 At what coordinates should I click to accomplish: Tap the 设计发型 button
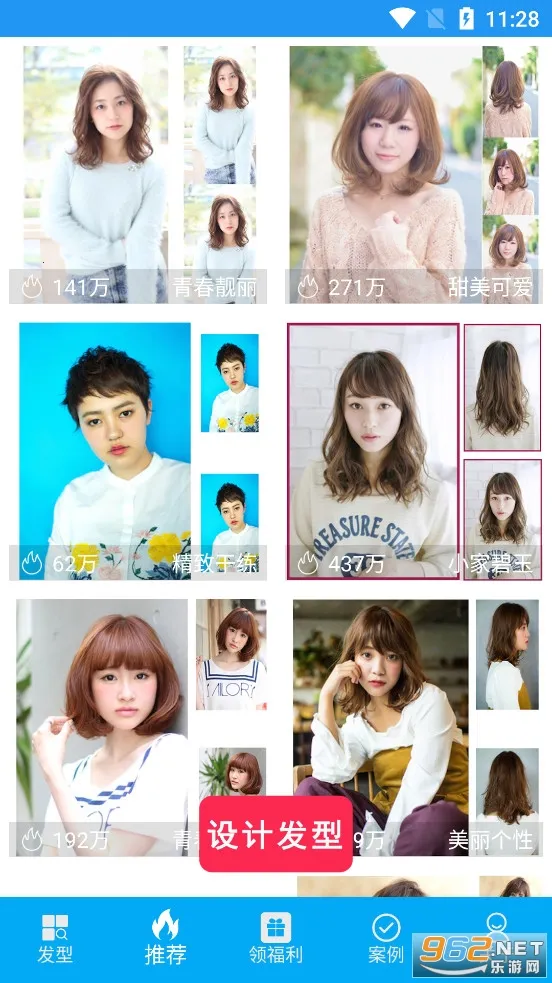pos(276,834)
